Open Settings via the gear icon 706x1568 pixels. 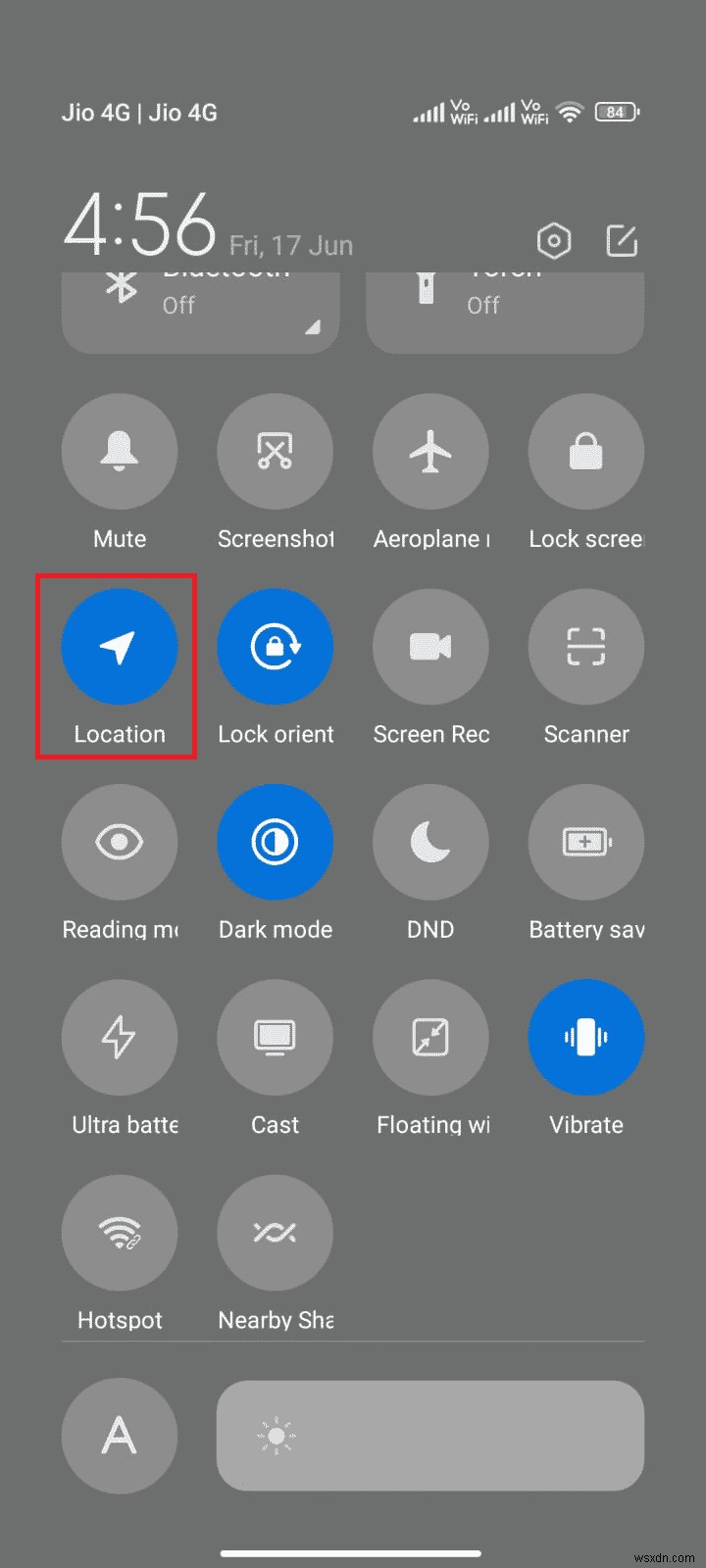(554, 240)
